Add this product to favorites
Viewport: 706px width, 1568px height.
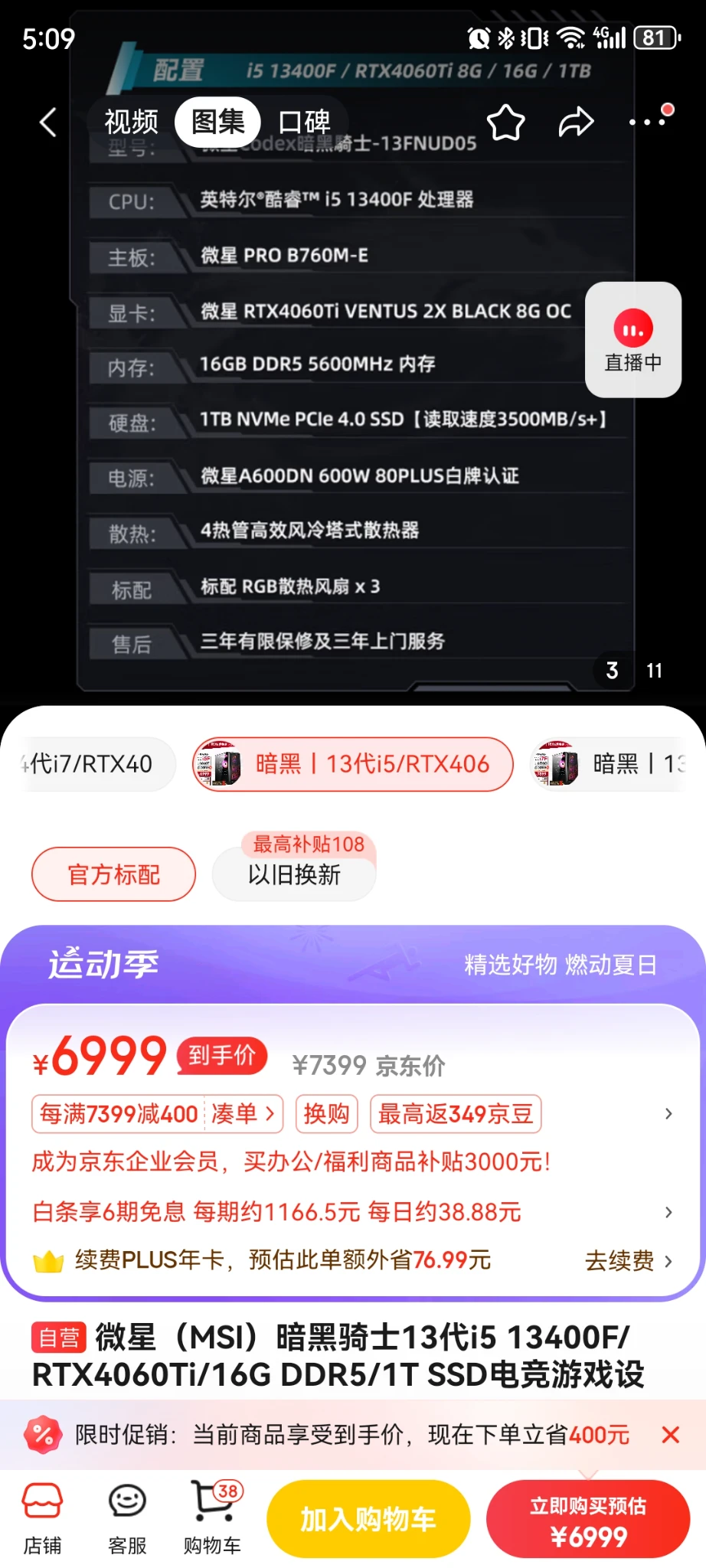point(505,122)
